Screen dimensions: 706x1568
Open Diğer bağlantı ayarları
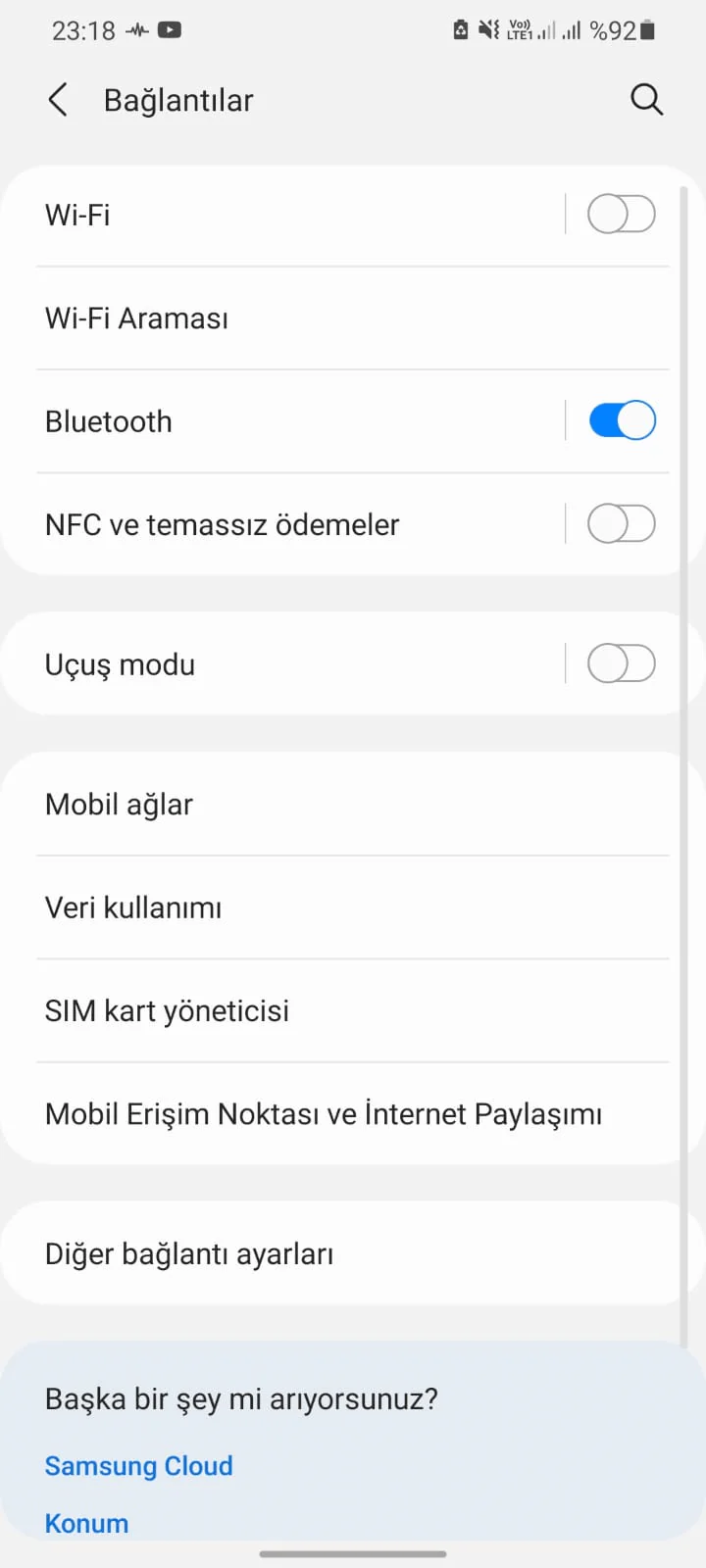294,1254
